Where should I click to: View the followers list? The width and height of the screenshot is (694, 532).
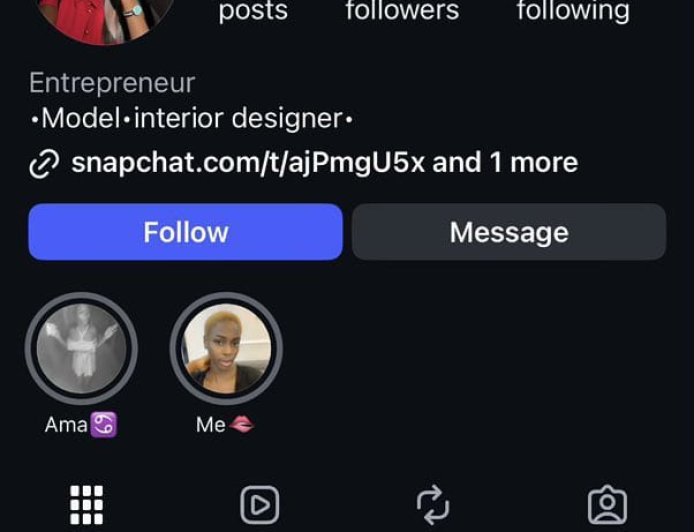pos(402,11)
